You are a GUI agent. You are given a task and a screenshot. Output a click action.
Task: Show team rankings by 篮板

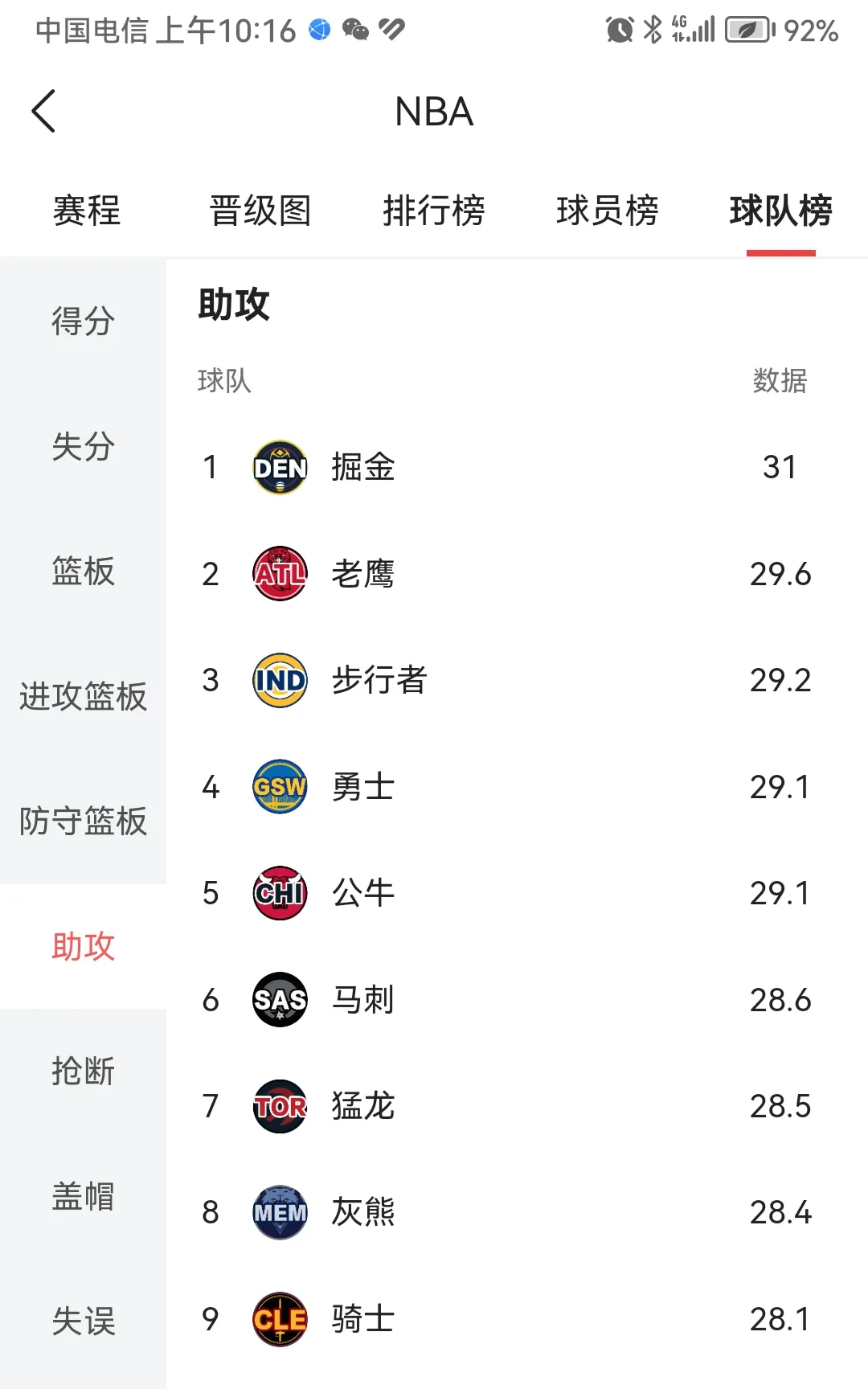point(83,571)
